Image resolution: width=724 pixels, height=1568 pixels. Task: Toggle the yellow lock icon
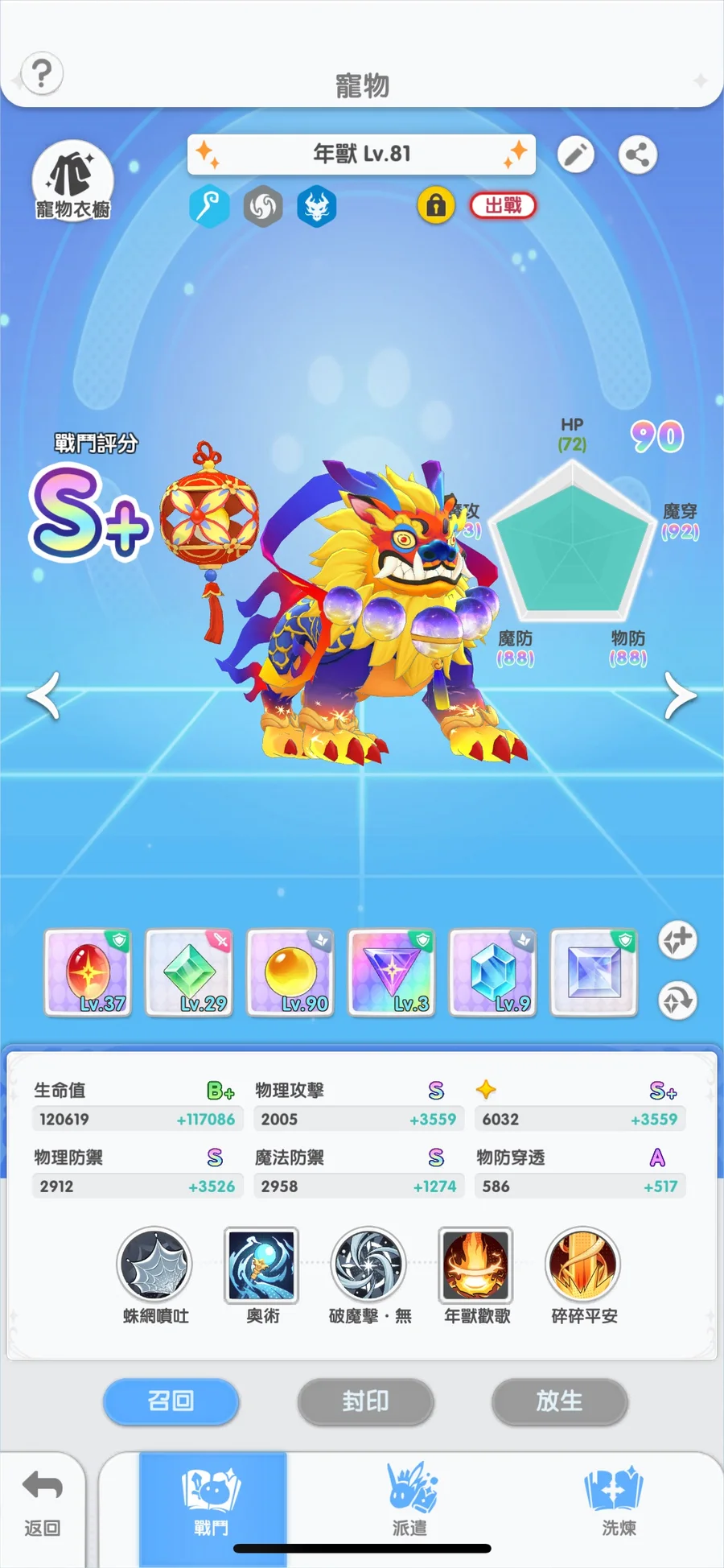pyautogui.click(x=436, y=206)
